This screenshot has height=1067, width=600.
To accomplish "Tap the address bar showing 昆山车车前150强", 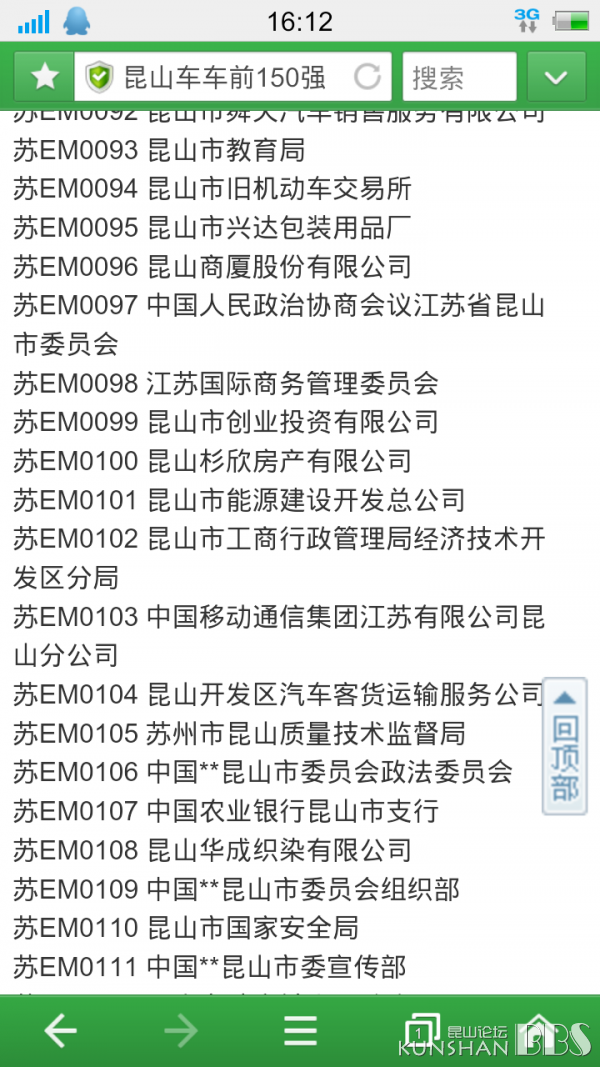I will point(233,77).
